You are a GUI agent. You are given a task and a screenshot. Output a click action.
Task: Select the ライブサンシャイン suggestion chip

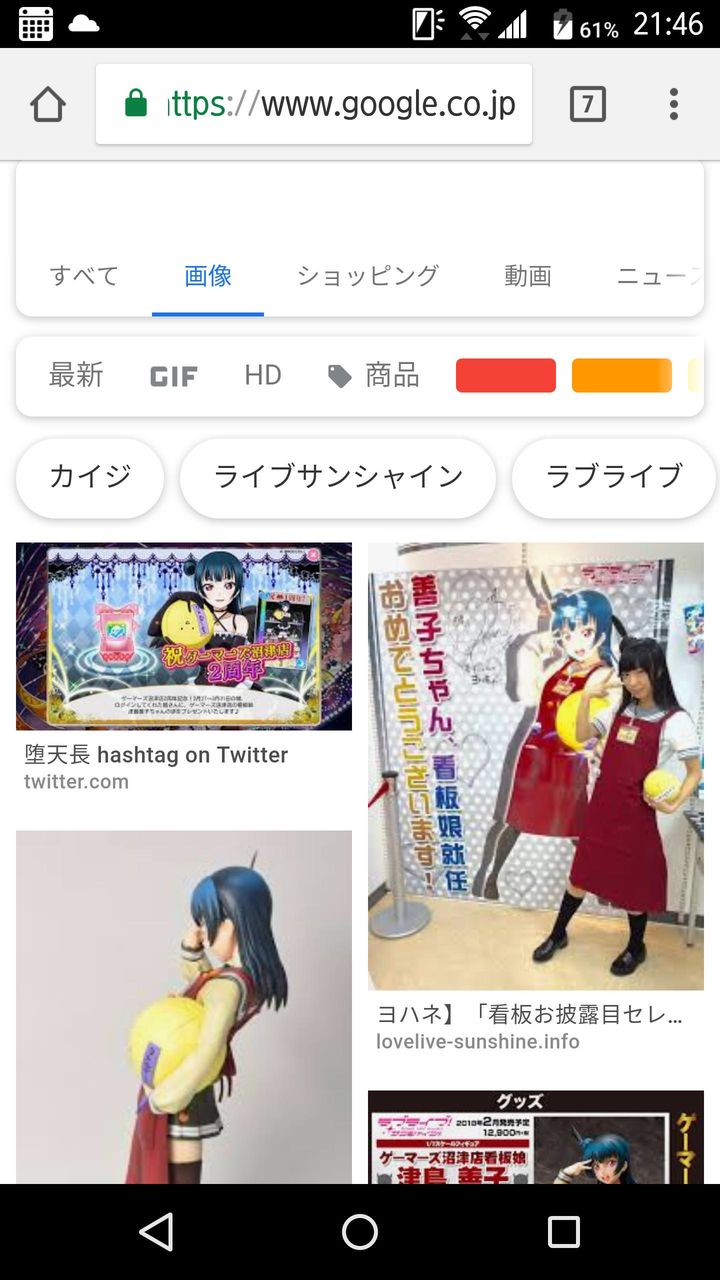(x=338, y=478)
